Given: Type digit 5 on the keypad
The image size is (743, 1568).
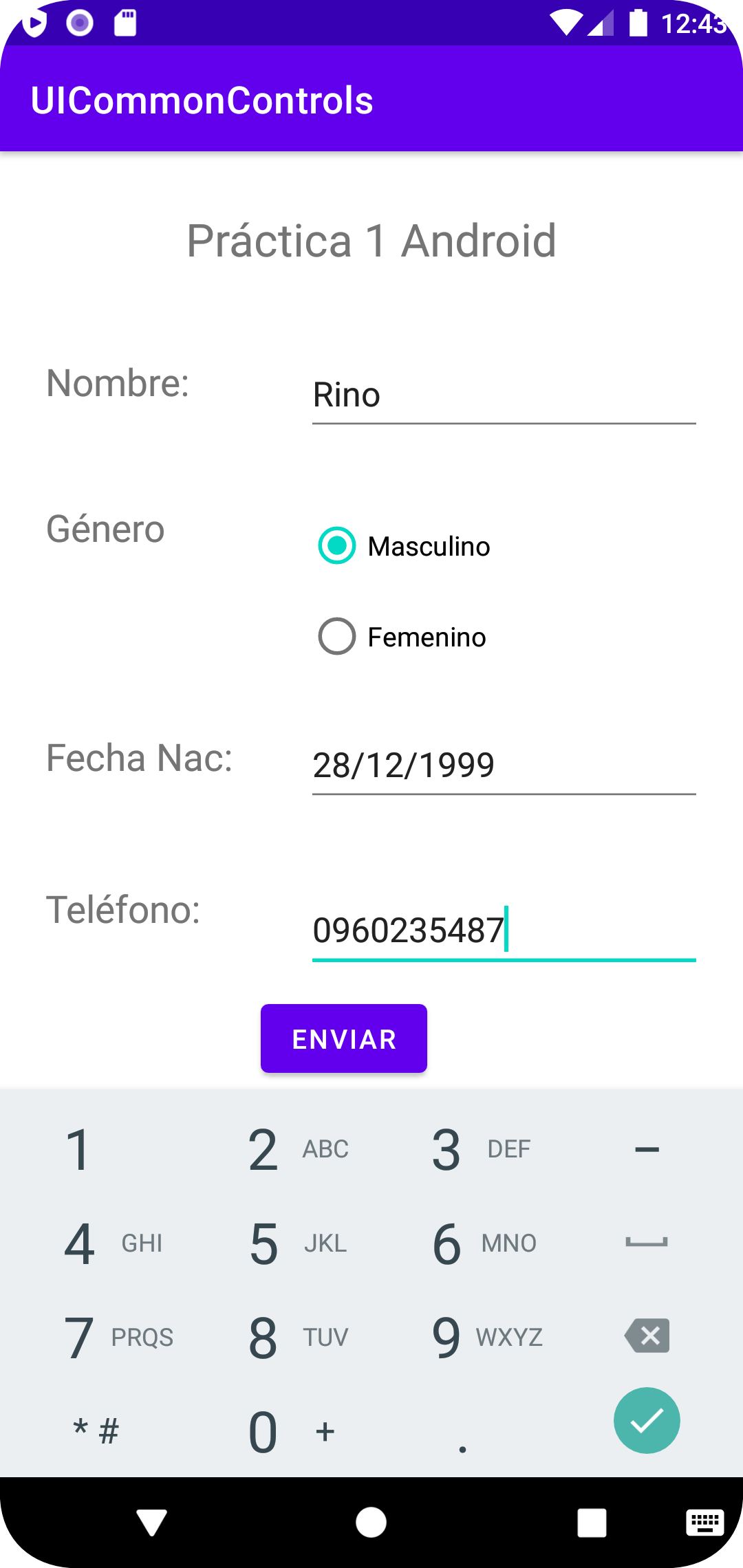Looking at the screenshot, I should (x=264, y=1243).
